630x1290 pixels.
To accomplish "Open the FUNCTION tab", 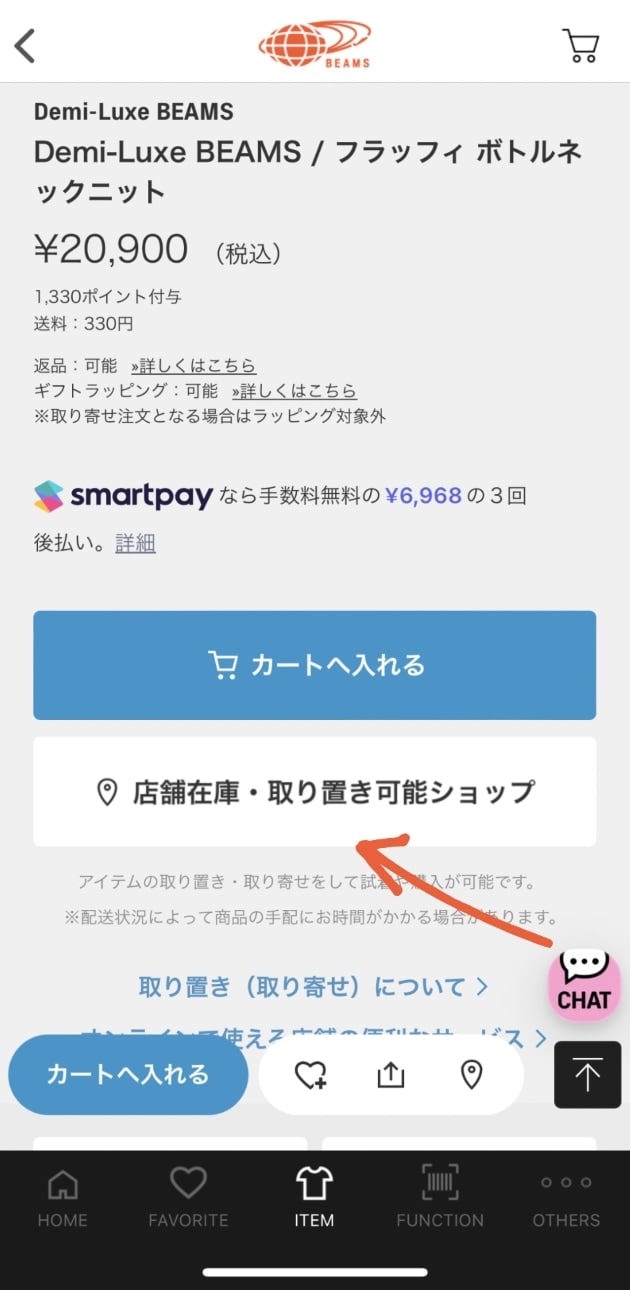I will click(x=440, y=1198).
